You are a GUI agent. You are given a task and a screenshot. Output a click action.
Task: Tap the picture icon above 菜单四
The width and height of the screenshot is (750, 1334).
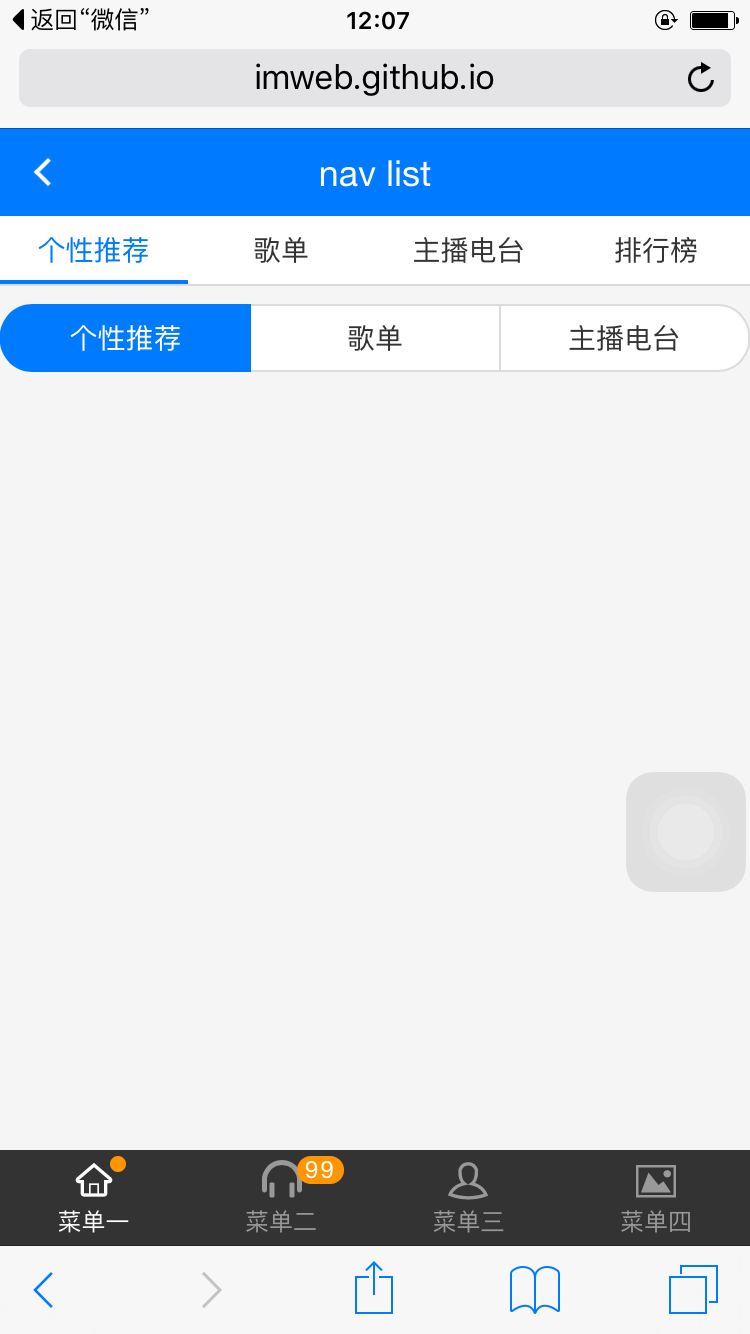pos(655,1180)
